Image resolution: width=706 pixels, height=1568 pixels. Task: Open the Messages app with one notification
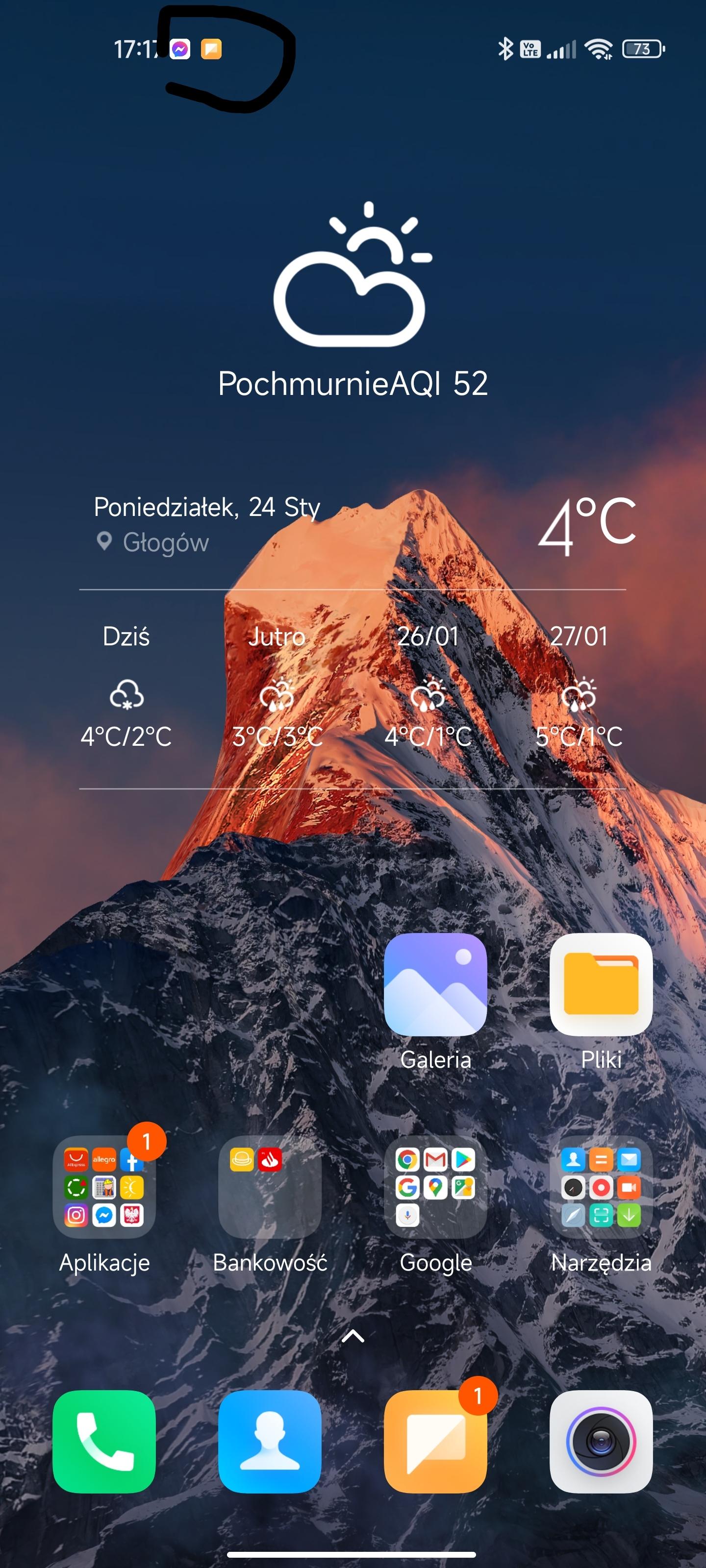[435, 1442]
